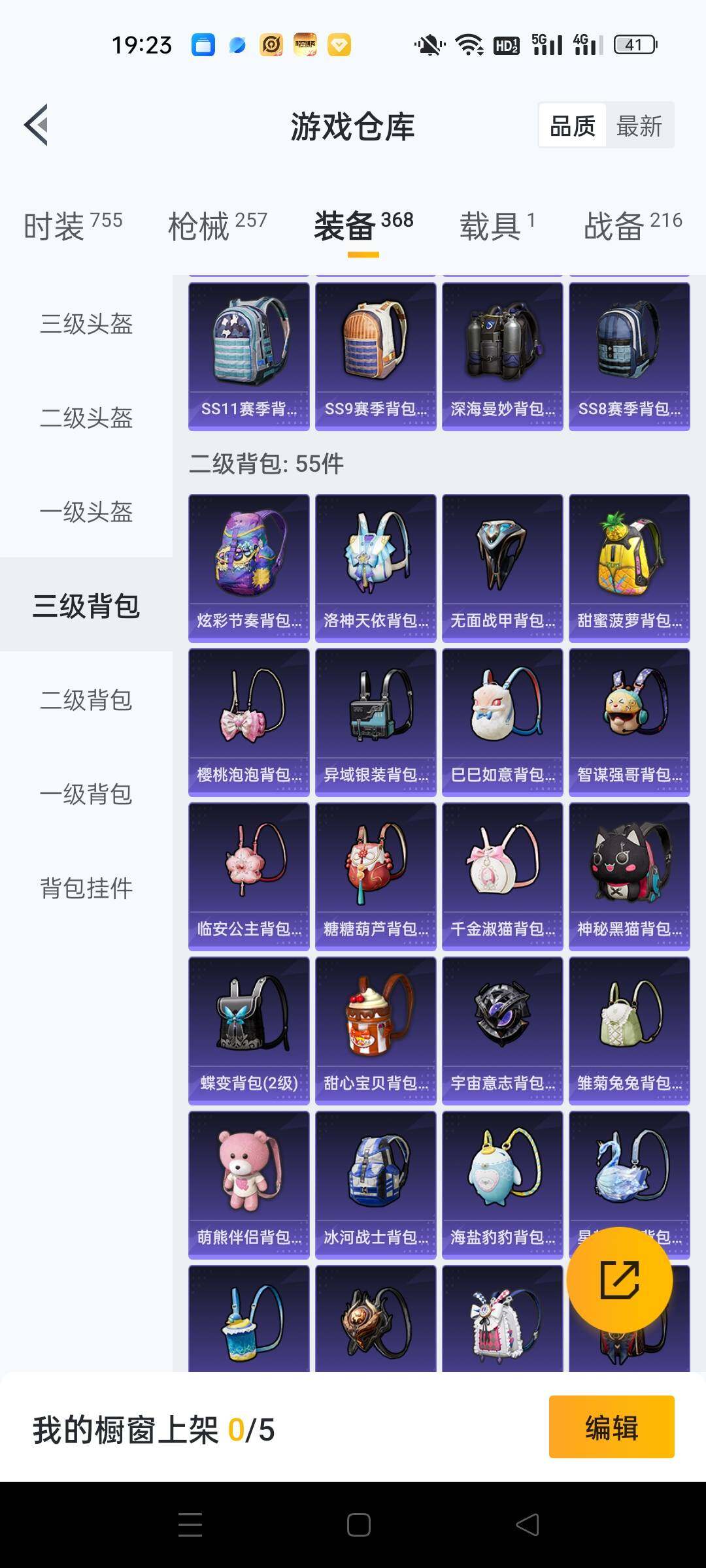Switch to the 载具 tab
The height and width of the screenshot is (1568, 706).
pos(497,226)
